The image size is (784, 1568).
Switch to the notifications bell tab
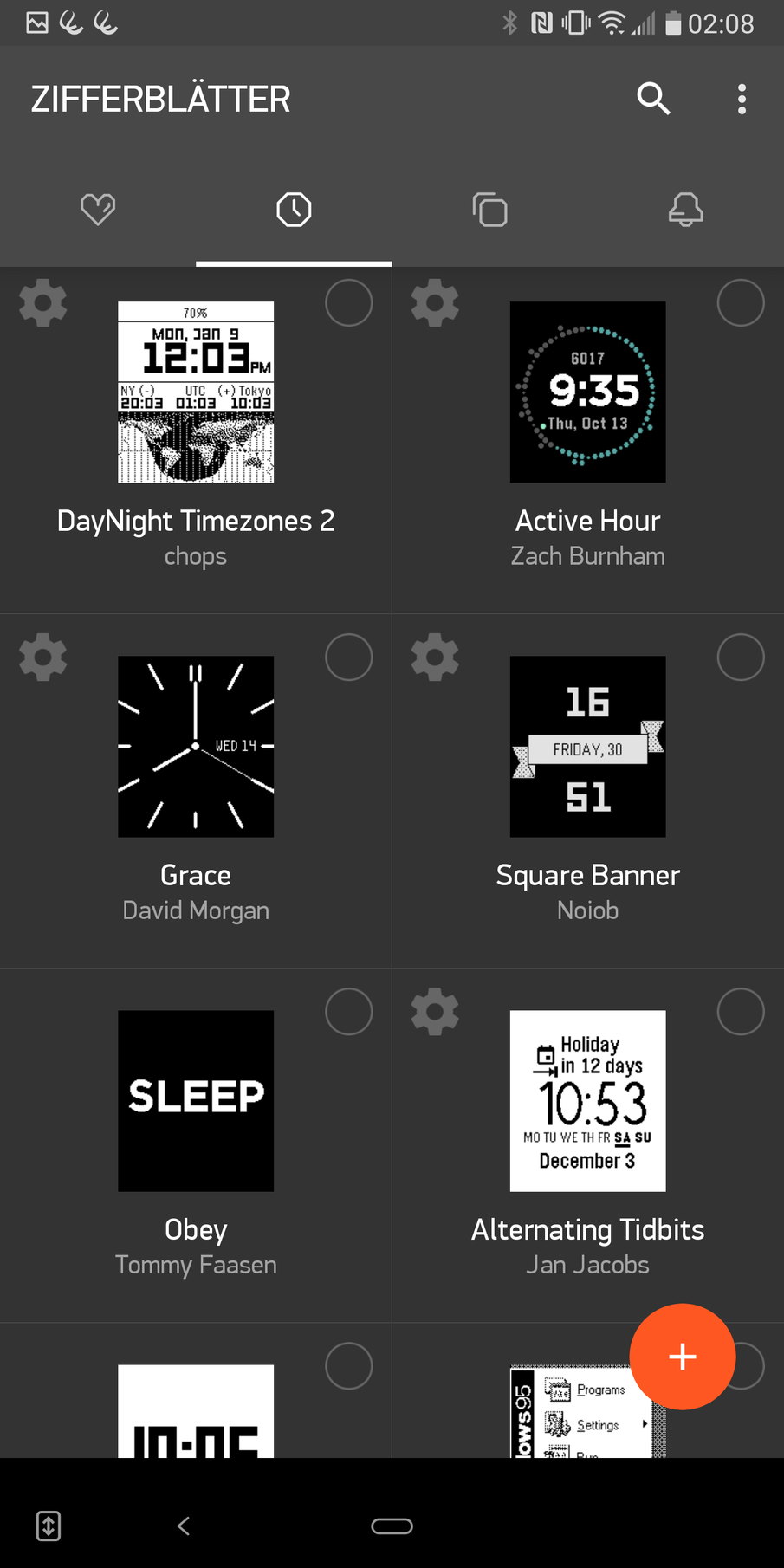(685, 210)
